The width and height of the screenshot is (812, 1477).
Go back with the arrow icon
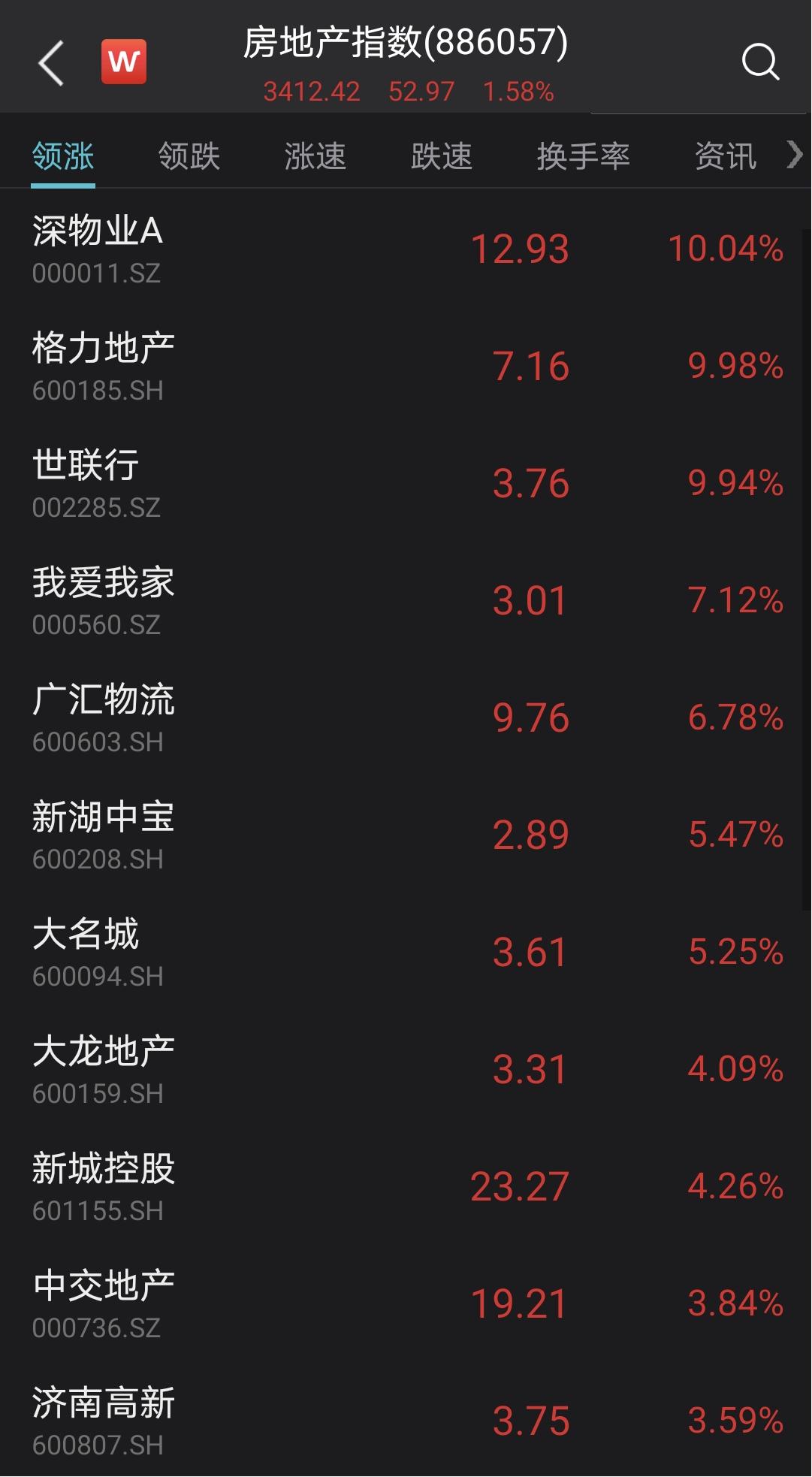pos(51,63)
